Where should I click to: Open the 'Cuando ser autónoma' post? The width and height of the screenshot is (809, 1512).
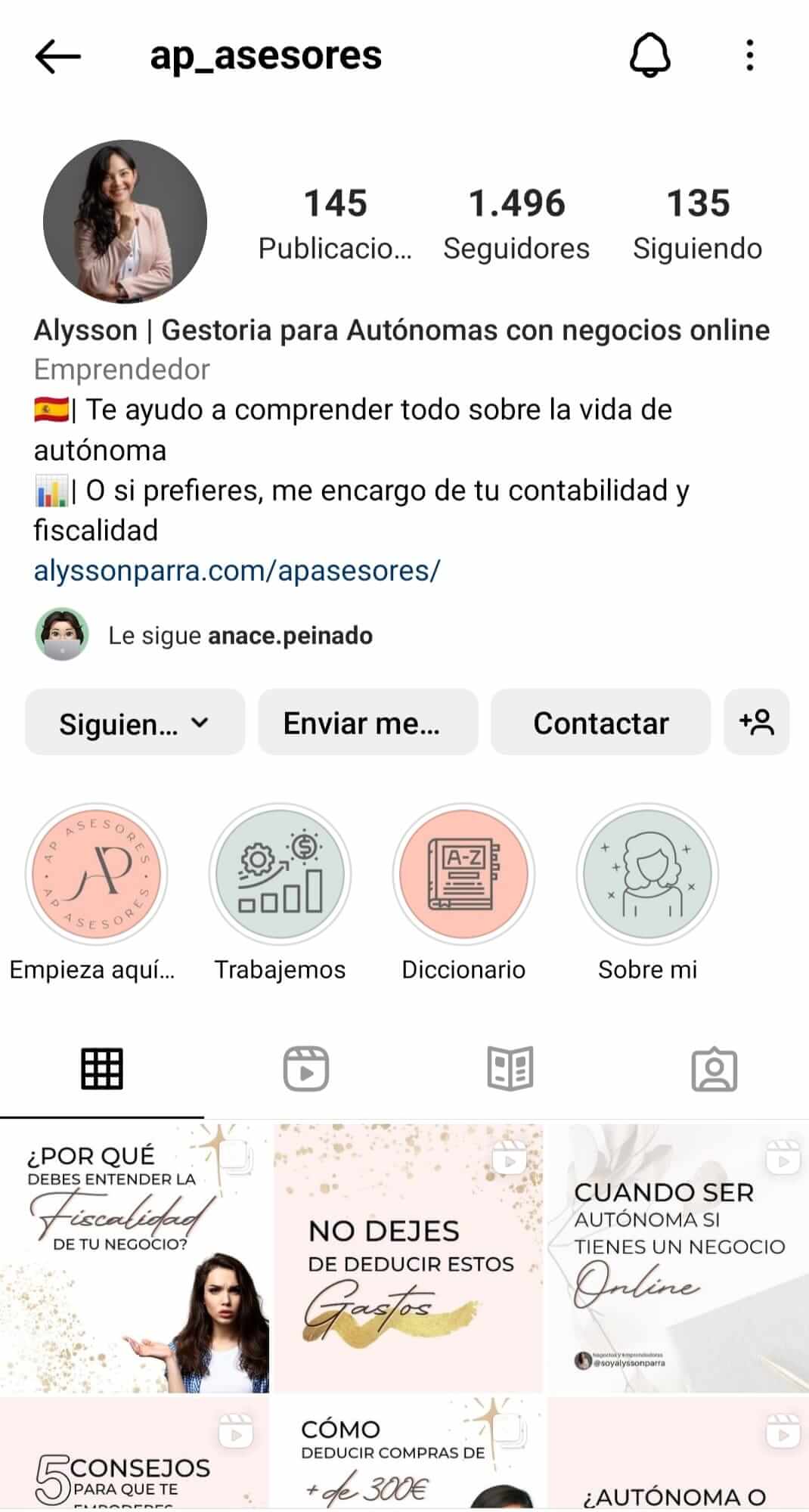(x=678, y=1258)
